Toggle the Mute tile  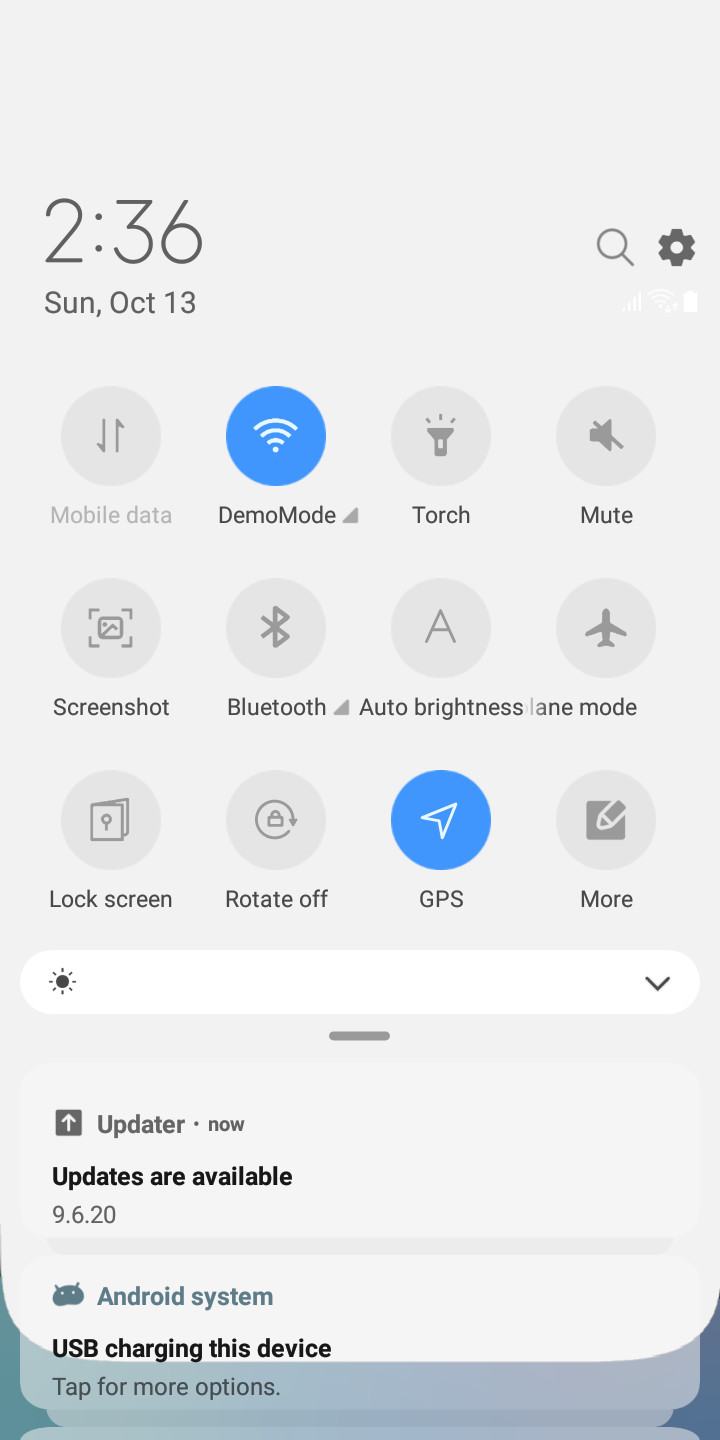[606, 436]
